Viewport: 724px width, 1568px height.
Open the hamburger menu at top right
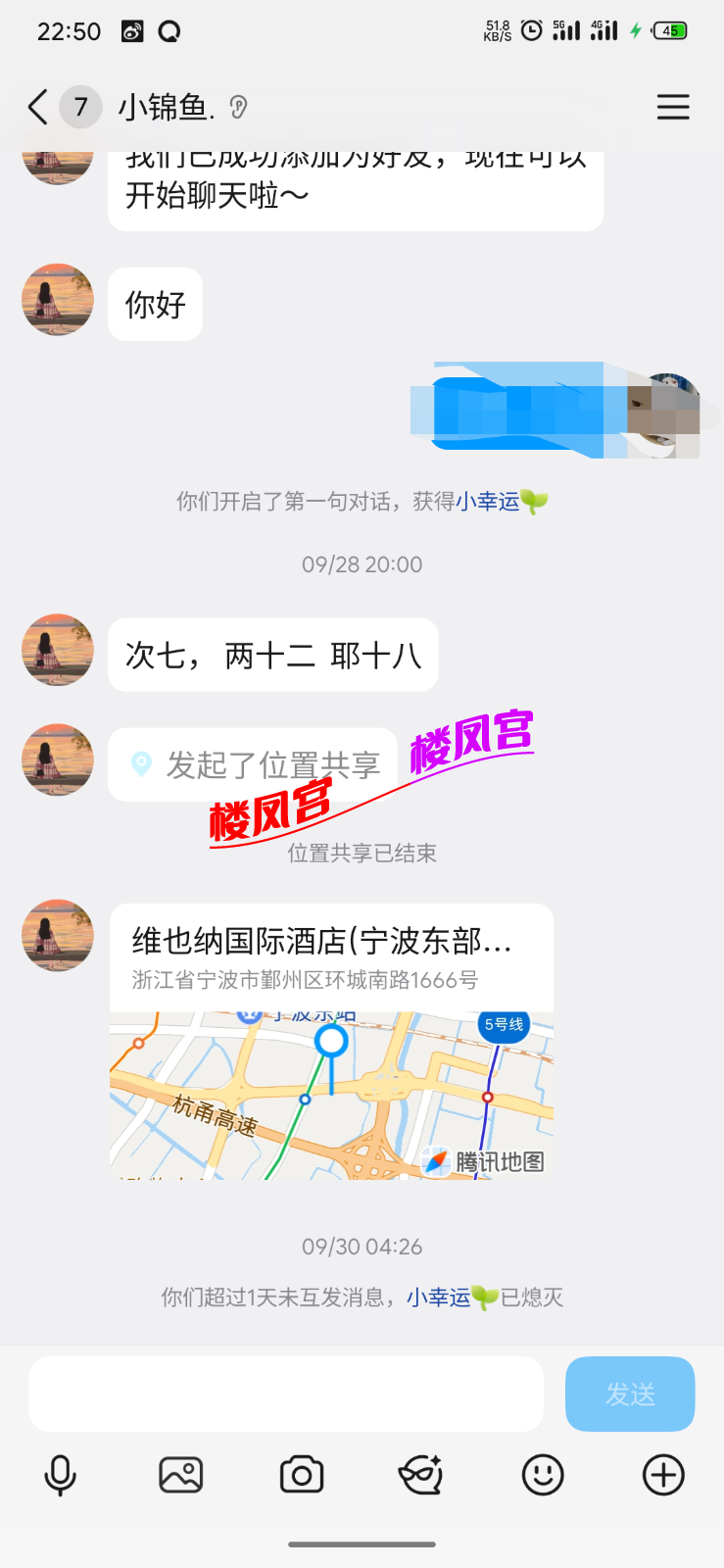(x=673, y=108)
